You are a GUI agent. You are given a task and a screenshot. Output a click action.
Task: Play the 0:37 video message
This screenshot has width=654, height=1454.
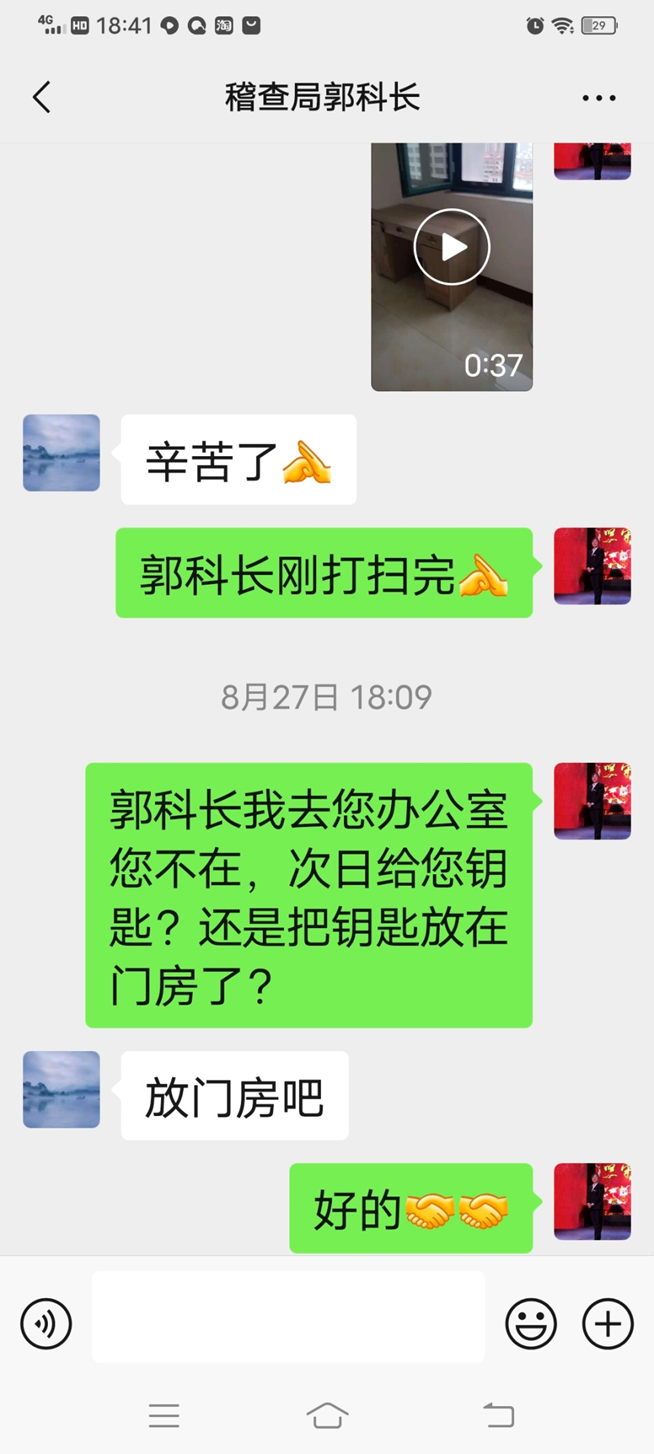coord(452,247)
